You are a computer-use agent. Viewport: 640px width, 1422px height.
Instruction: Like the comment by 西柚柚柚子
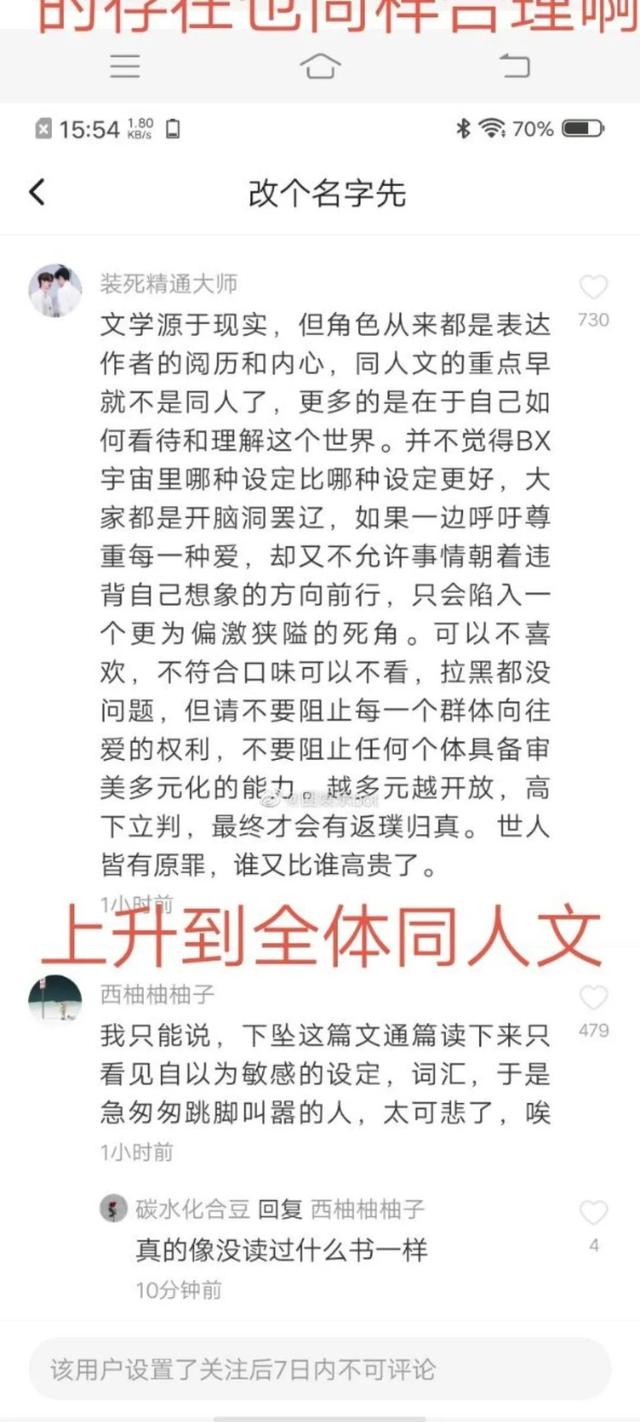tap(593, 998)
